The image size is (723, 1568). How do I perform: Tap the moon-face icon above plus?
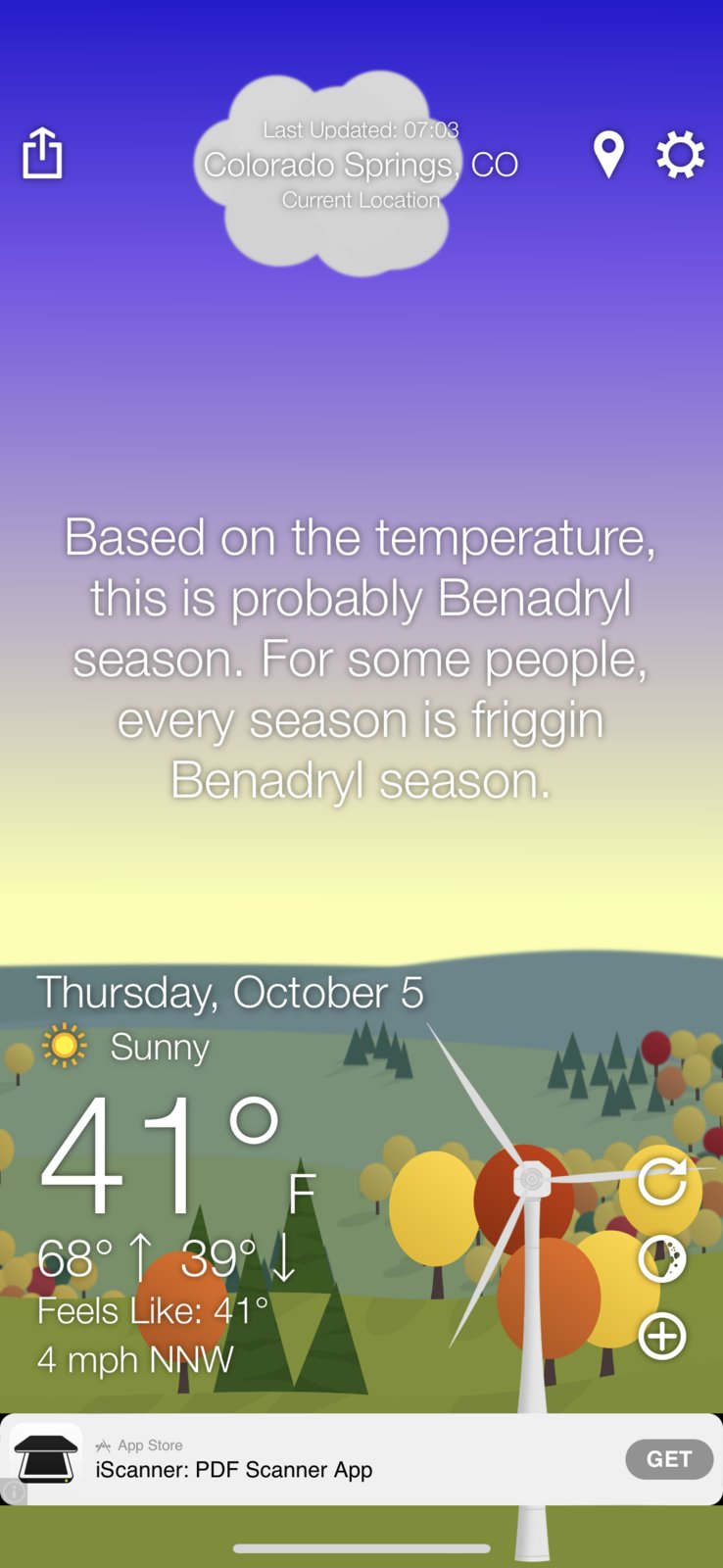pyautogui.click(x=662, y=1259)
